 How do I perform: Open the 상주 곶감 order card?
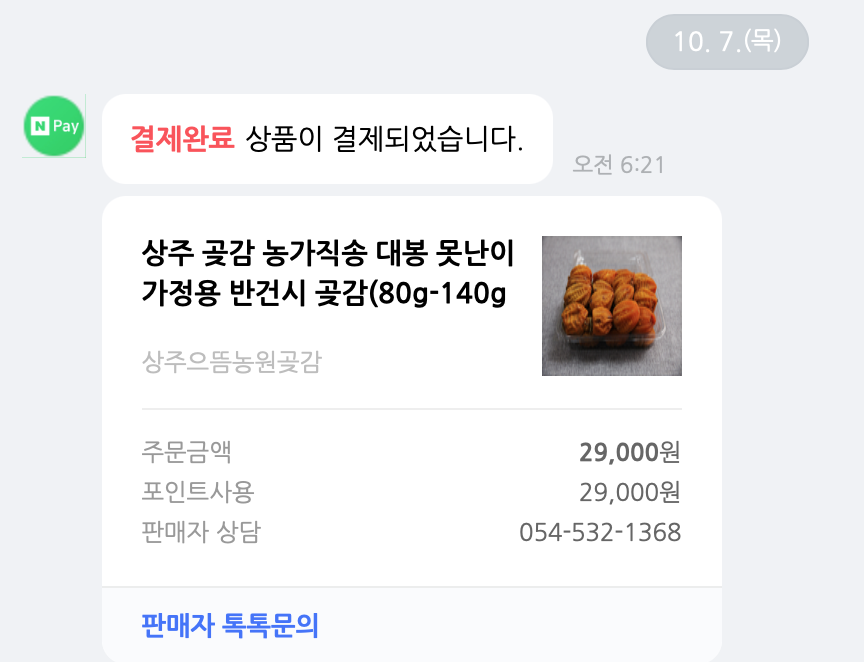(x=328, y=270)
